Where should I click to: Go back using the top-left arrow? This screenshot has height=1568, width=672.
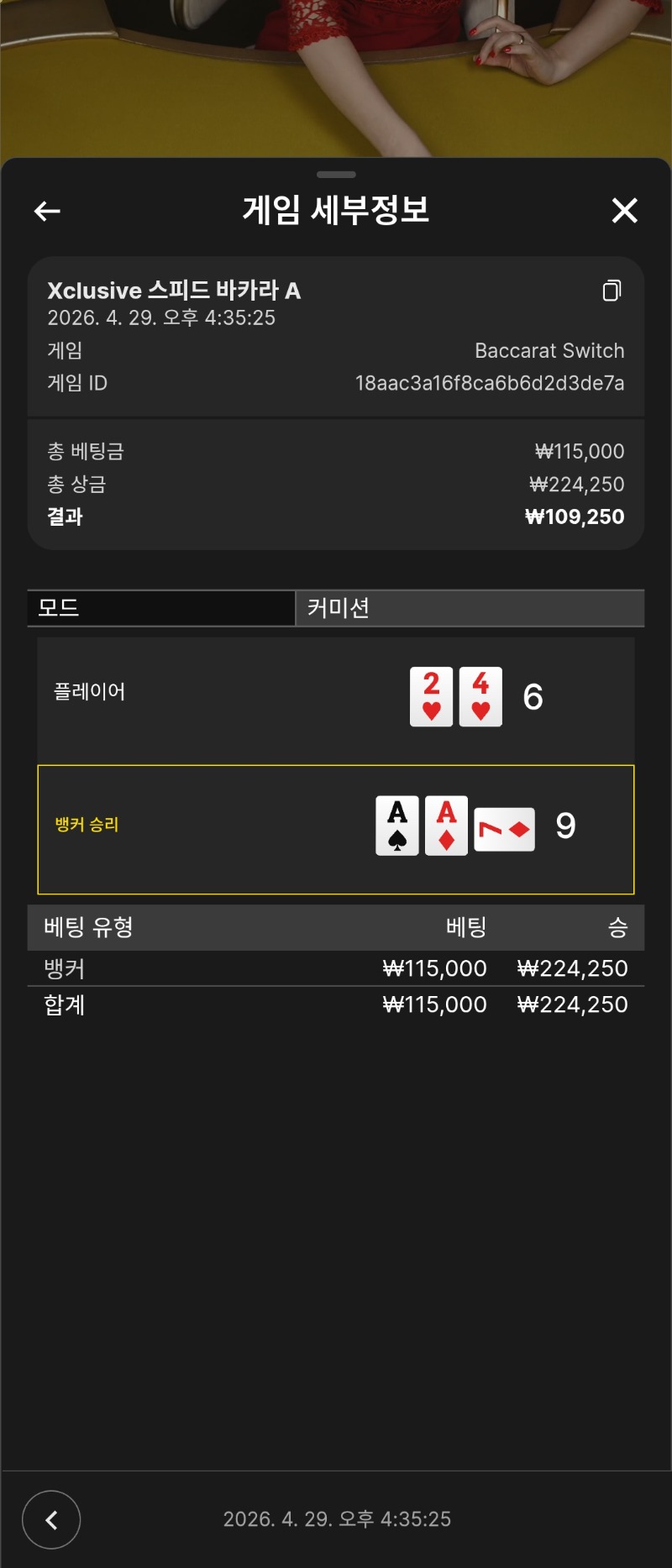click(x=47, y=211)
